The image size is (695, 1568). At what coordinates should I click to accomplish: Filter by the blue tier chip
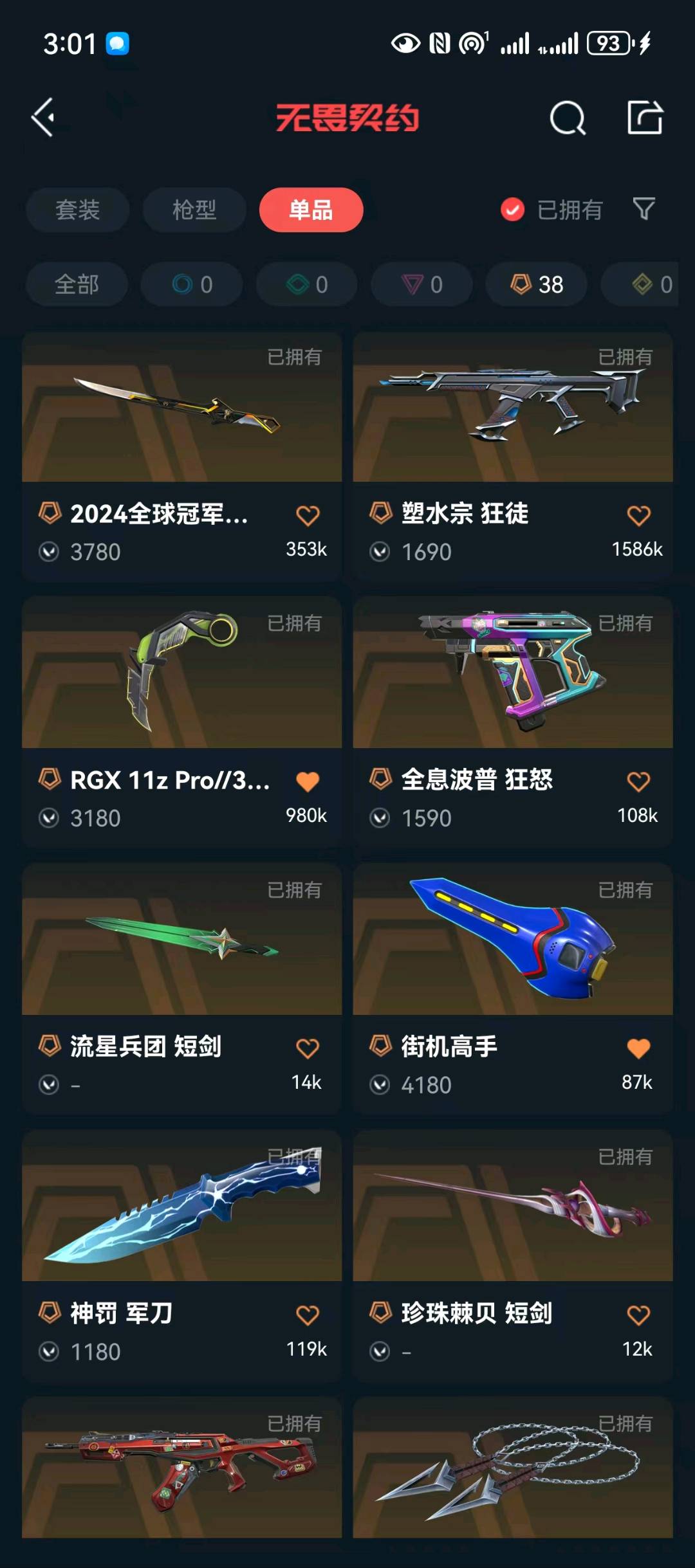click(192, 284)
